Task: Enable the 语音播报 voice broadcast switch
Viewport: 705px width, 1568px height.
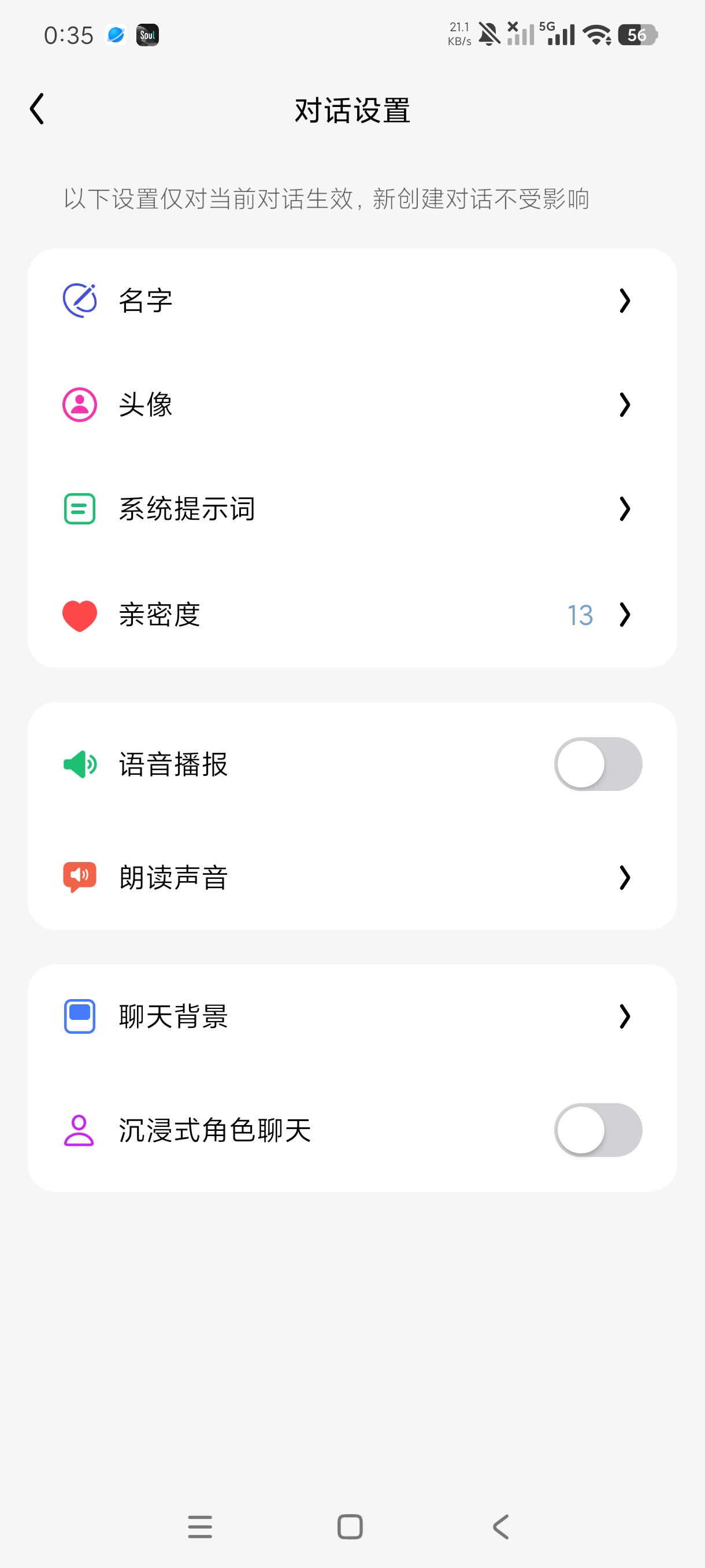Action: click(x=598, y=764)
